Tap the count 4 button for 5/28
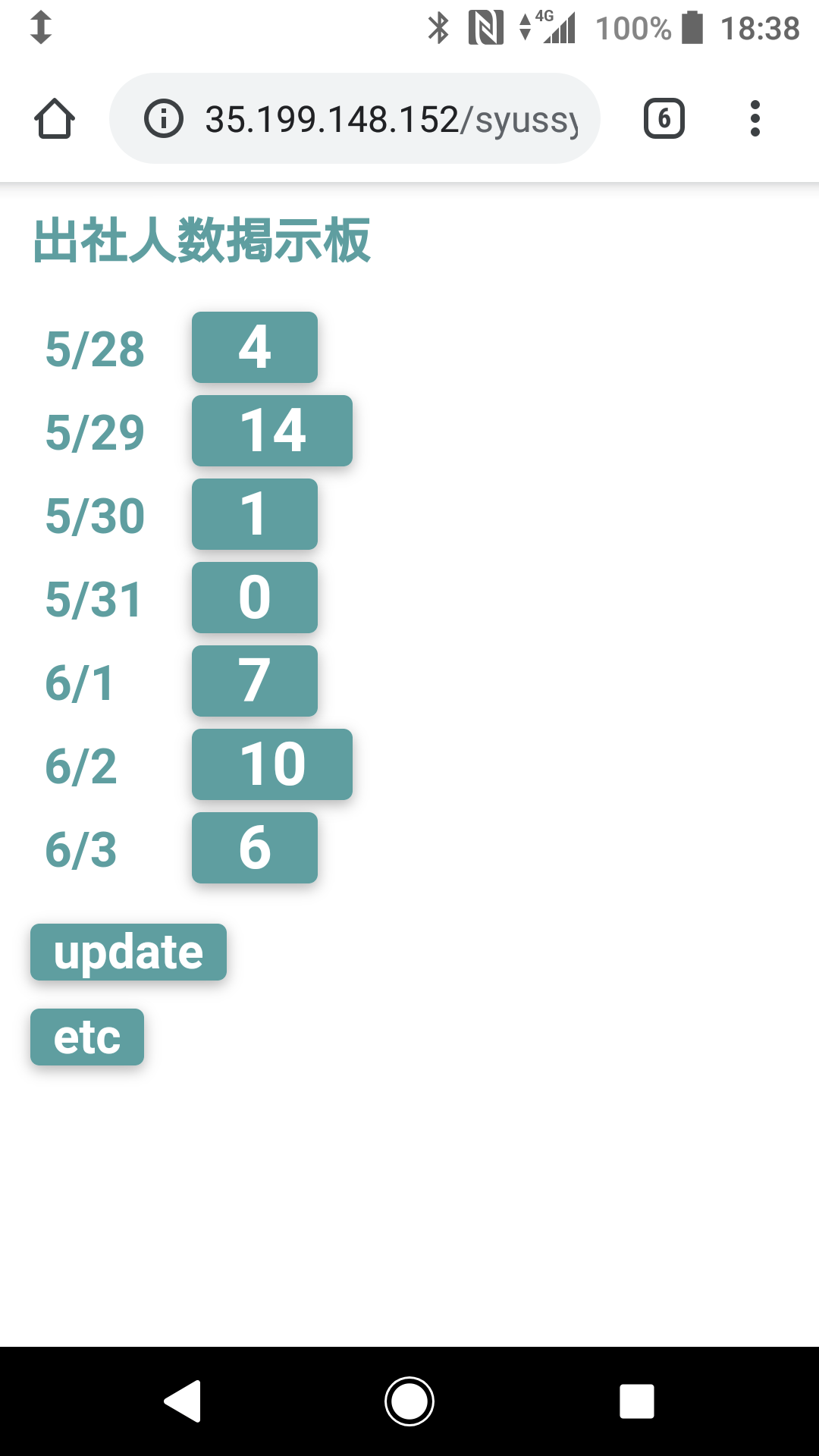The image size is (819, 1456). click(x=255, y=347)
